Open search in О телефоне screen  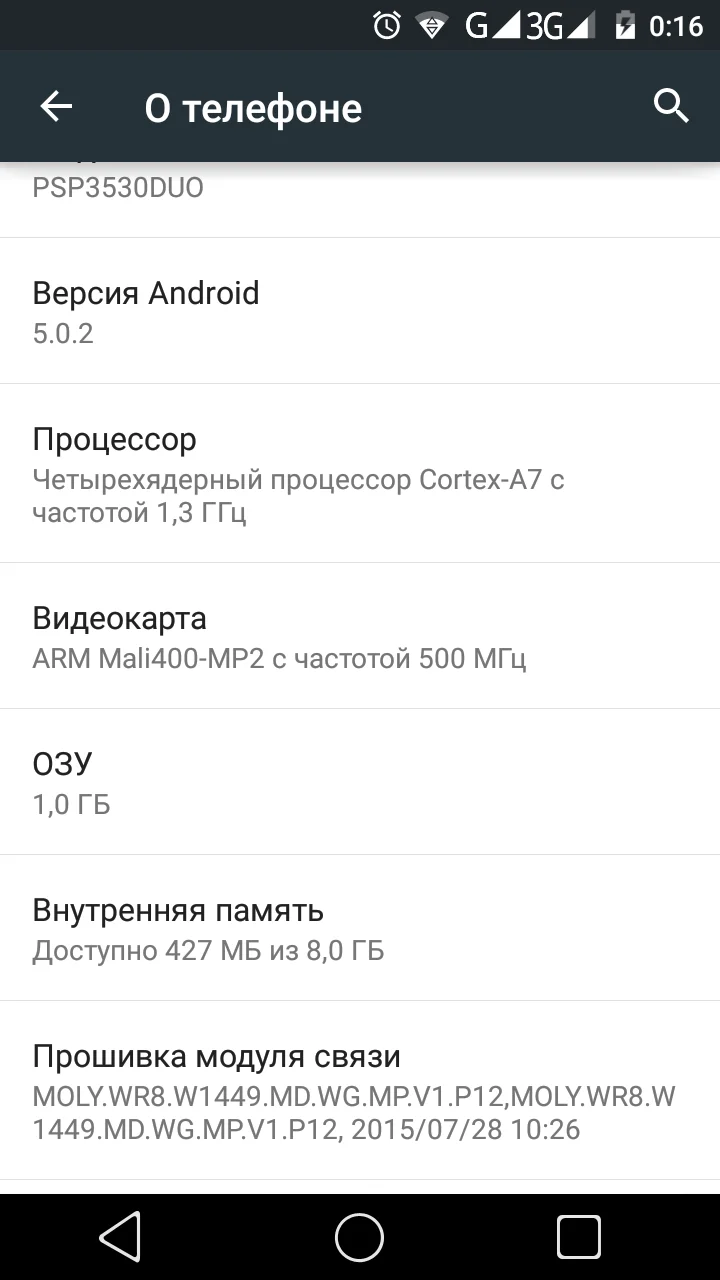[x=670, y=105]
